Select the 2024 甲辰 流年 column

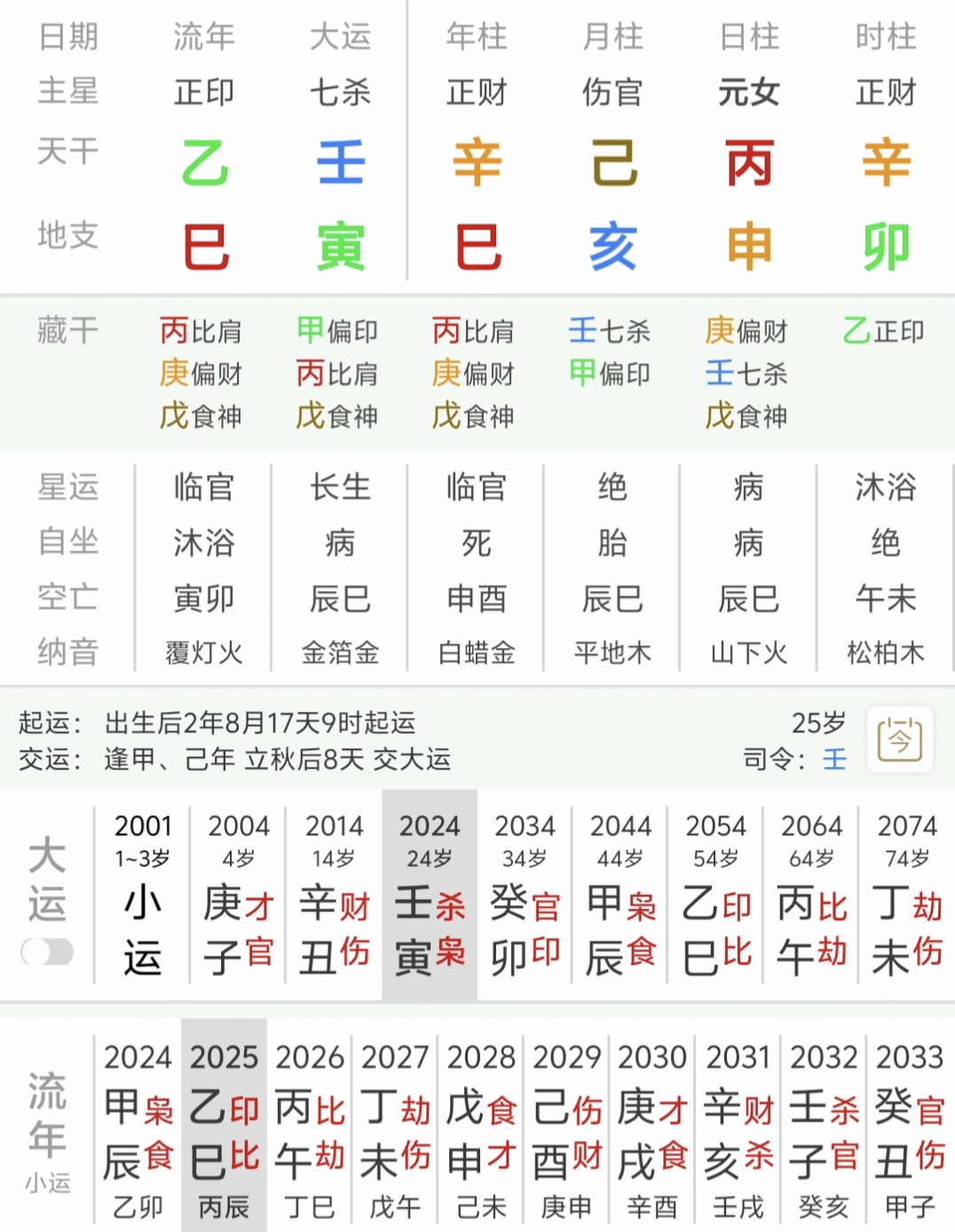pyautogui.click(x=138, y=1127)
